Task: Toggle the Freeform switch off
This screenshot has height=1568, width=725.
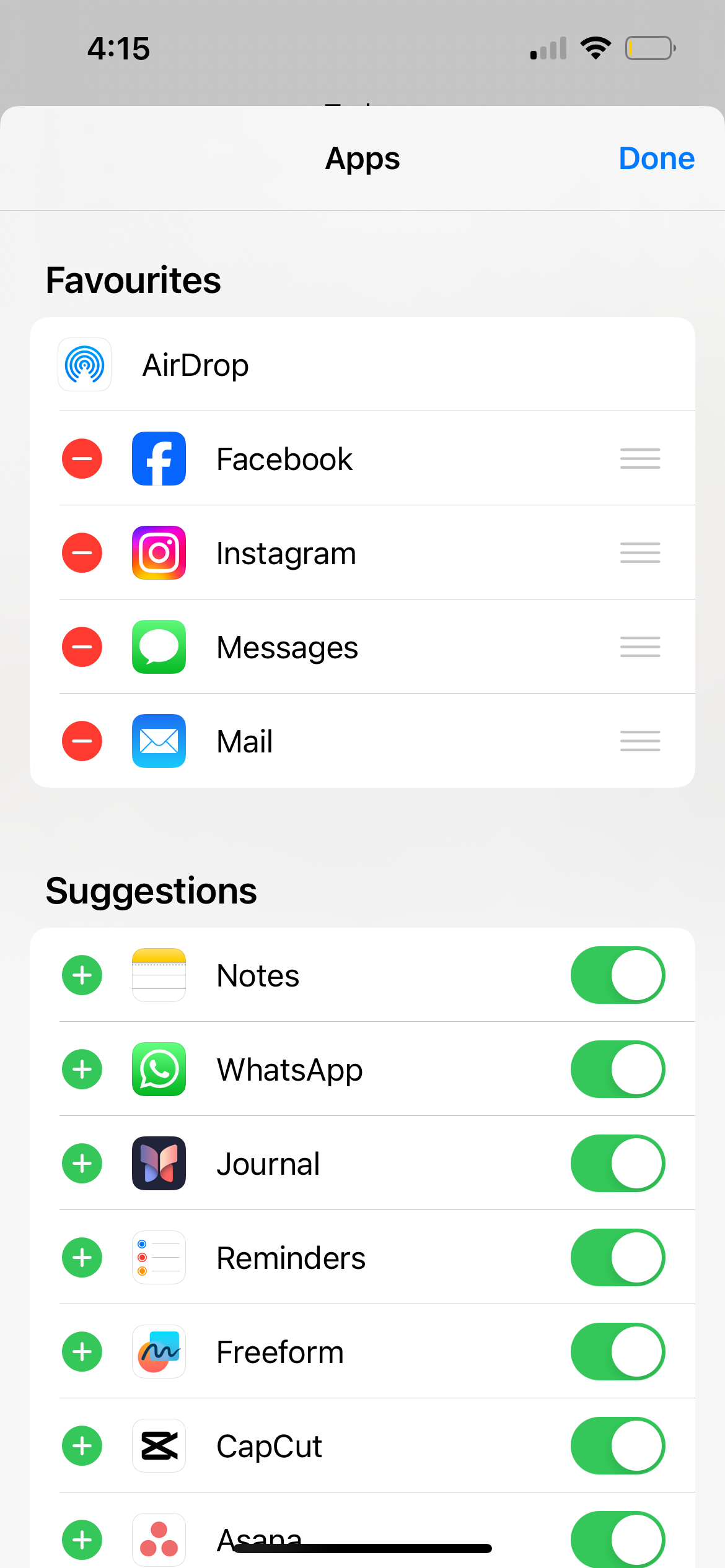Action: (x=617, y=1352)
